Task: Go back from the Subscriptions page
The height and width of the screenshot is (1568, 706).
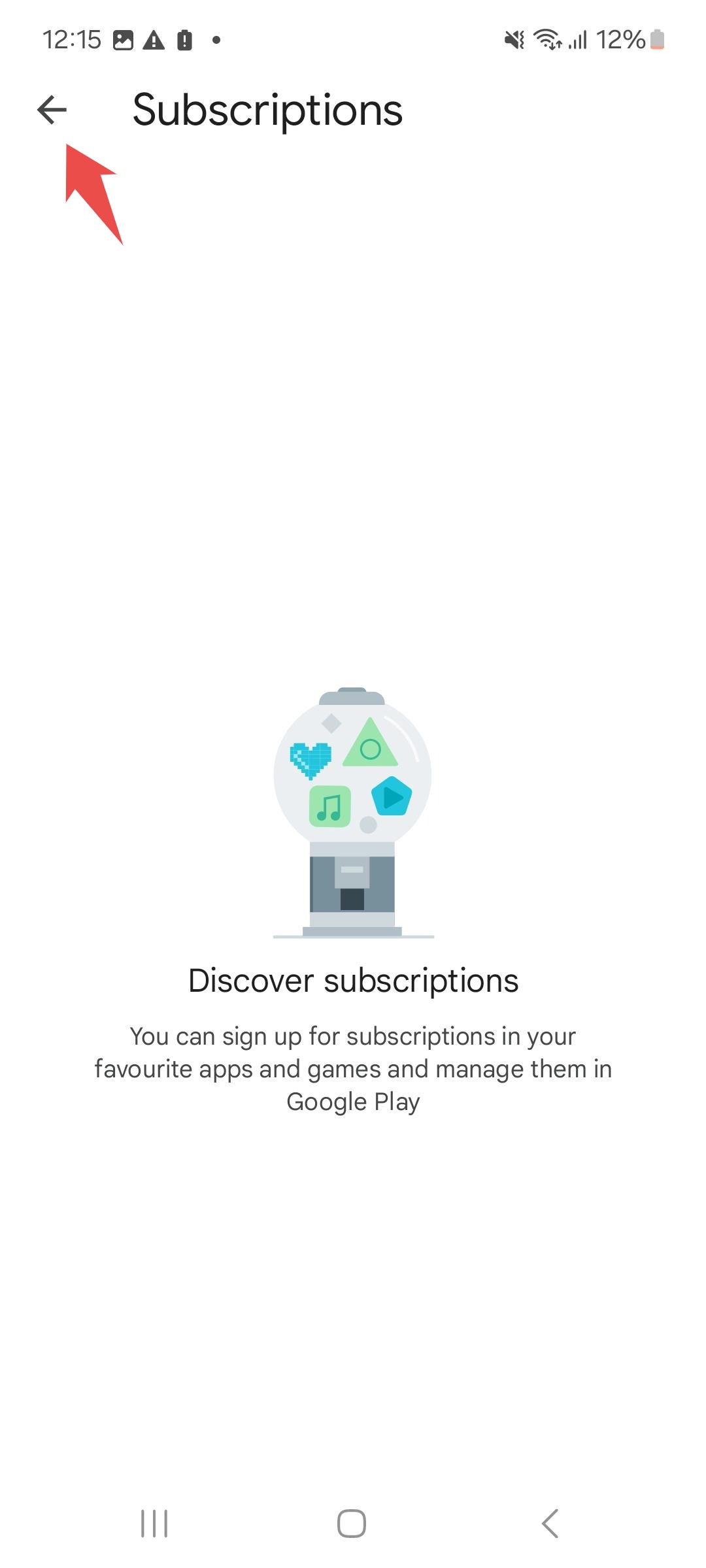Action: pos(52,110)
